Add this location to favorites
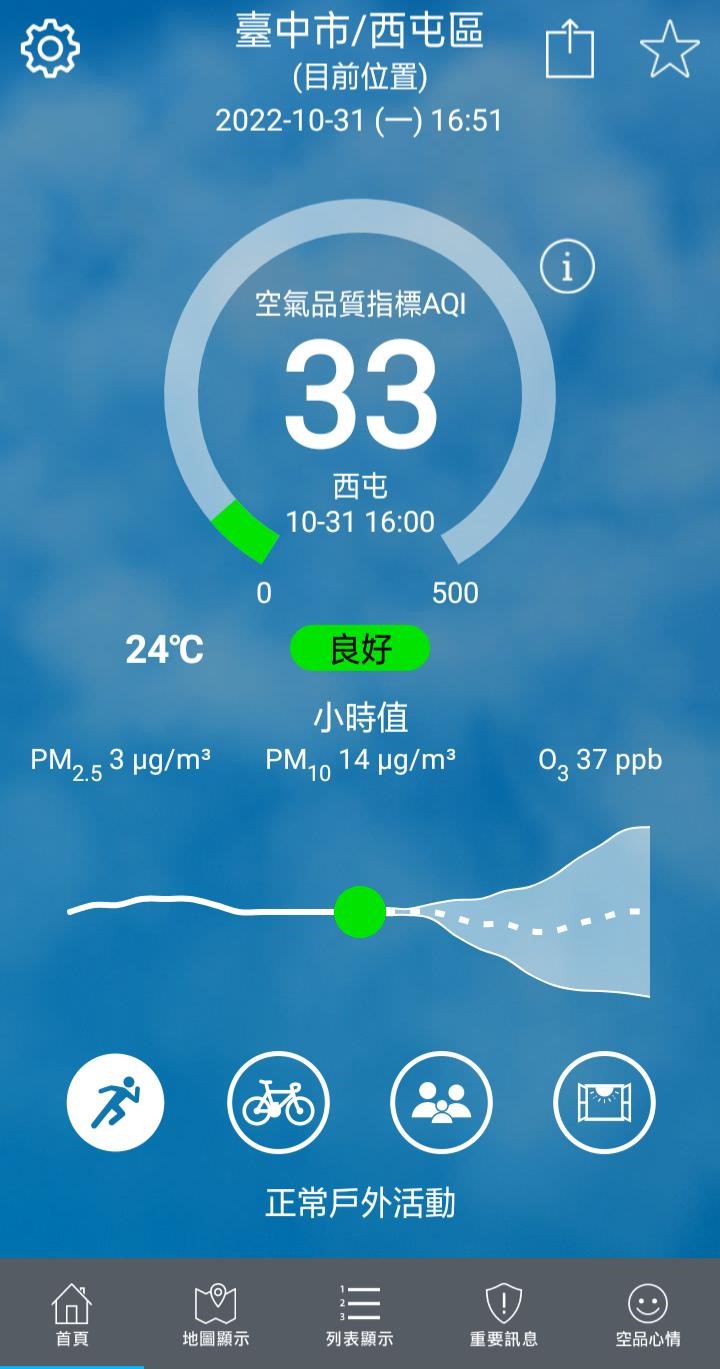Viewport: 720px width, 1369px height. click(669, 50)
